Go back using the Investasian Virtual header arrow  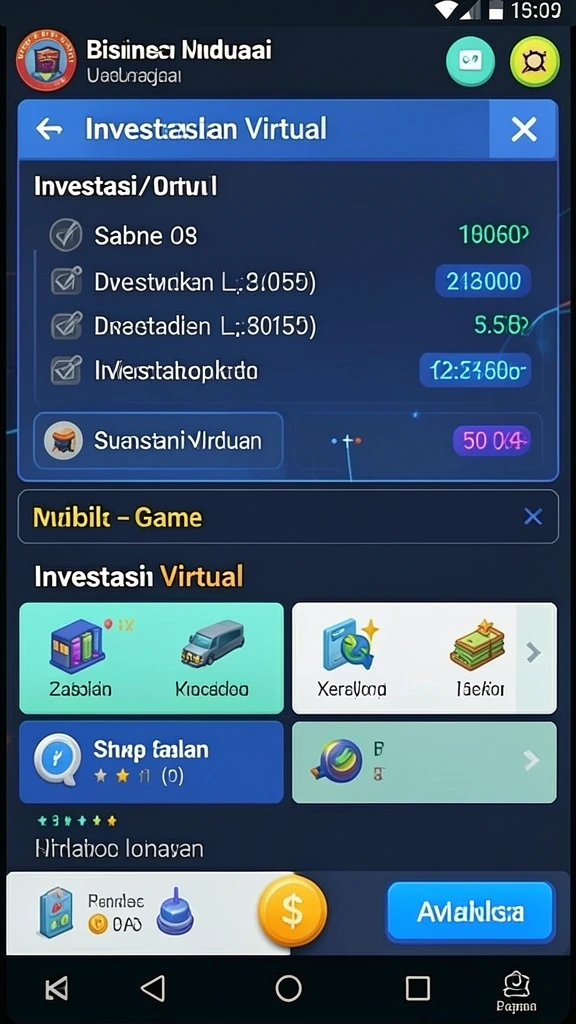point(50,129)
